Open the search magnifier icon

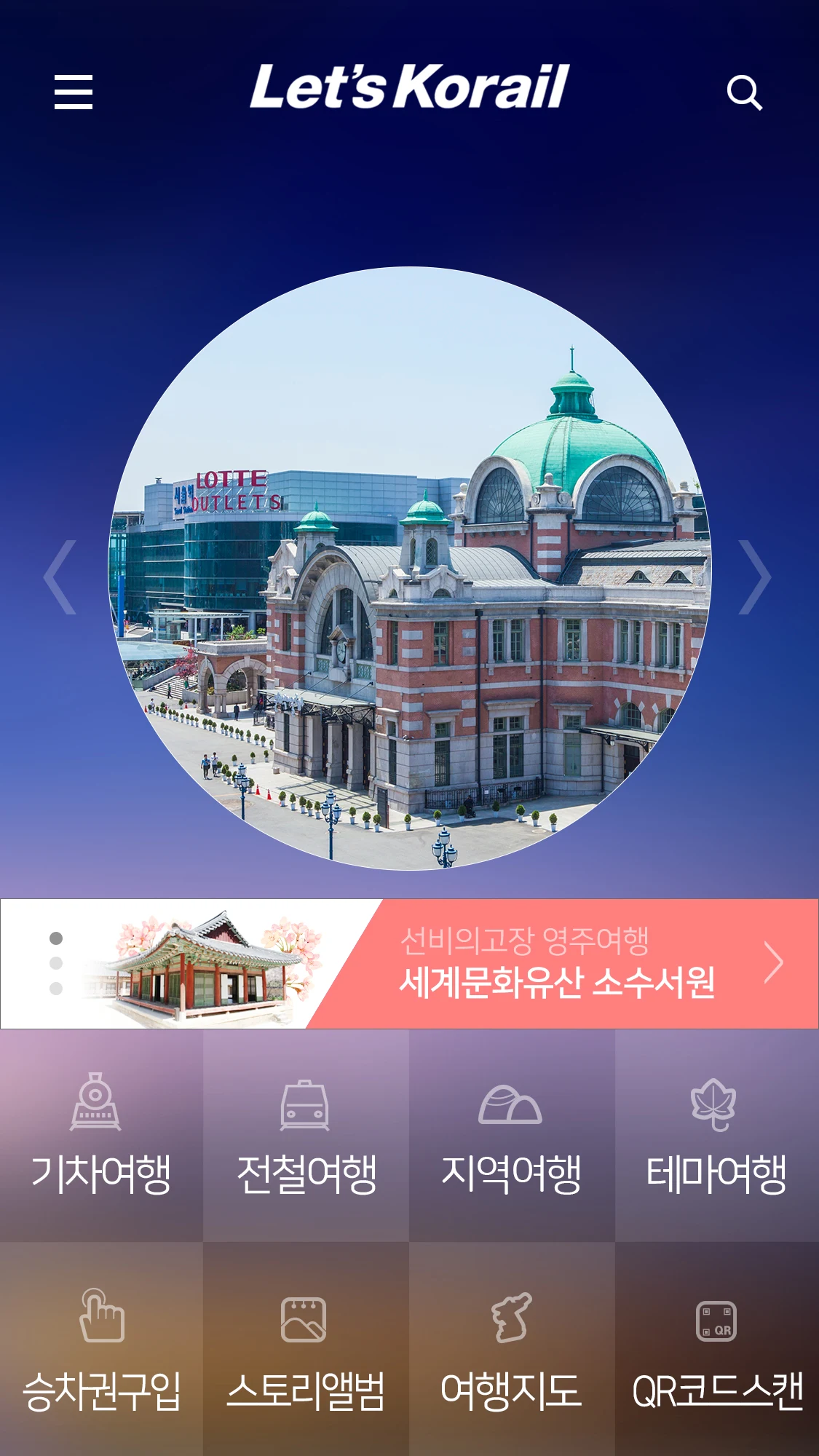coord(744,92)
